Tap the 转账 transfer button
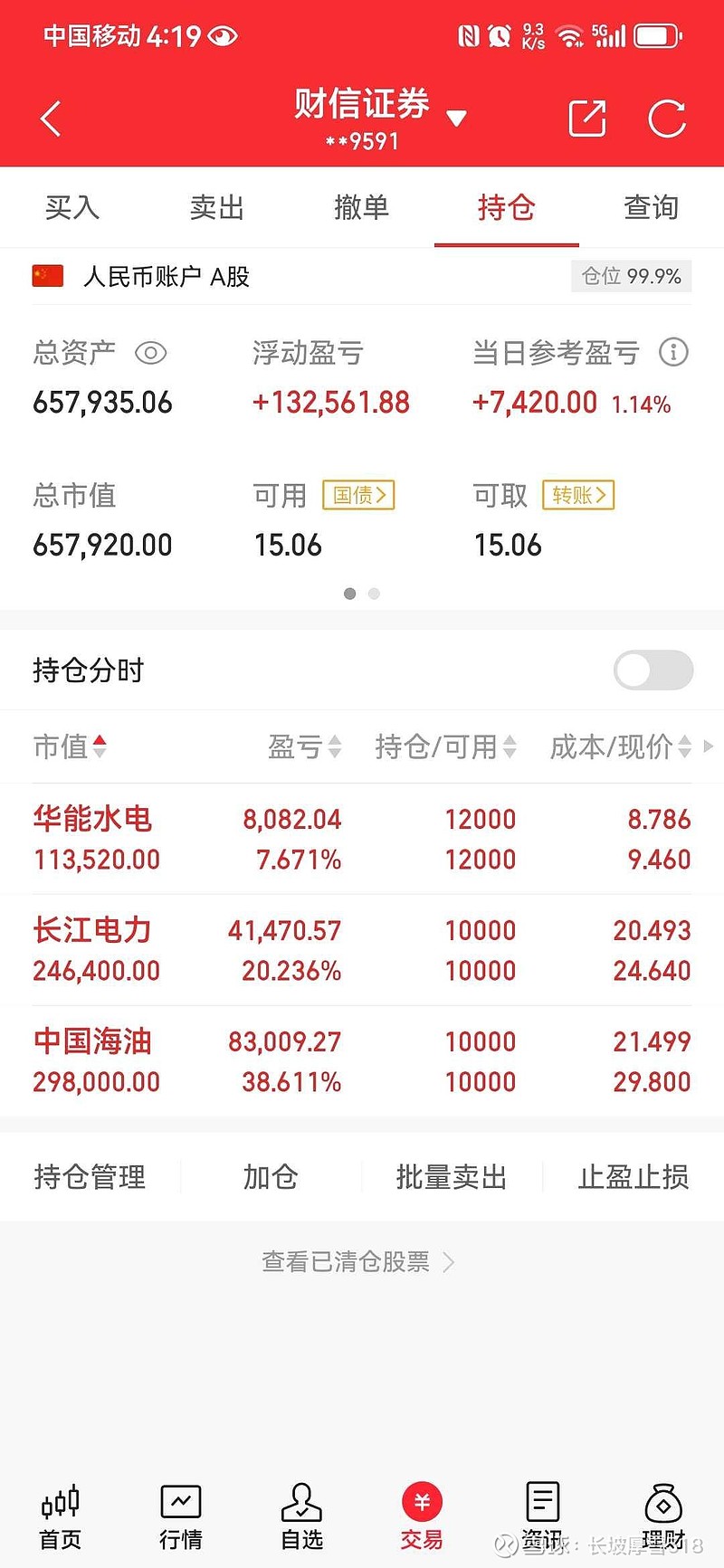This screenshot has height=1568, width=724. point(578,495)
